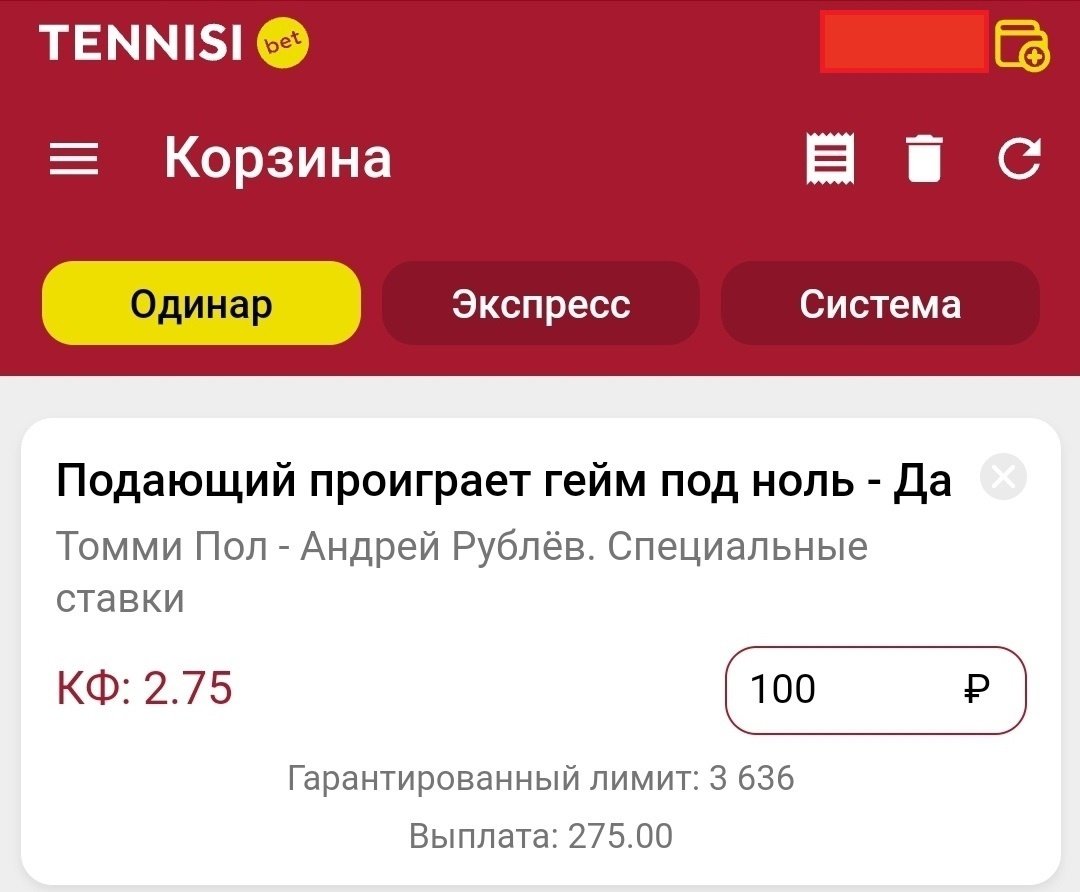Remove the Томми Пол - Андрей Рублёв bet
The width and height of the screenshot is (1080, 892).
pyautogui.click(x=1004, y=478)
